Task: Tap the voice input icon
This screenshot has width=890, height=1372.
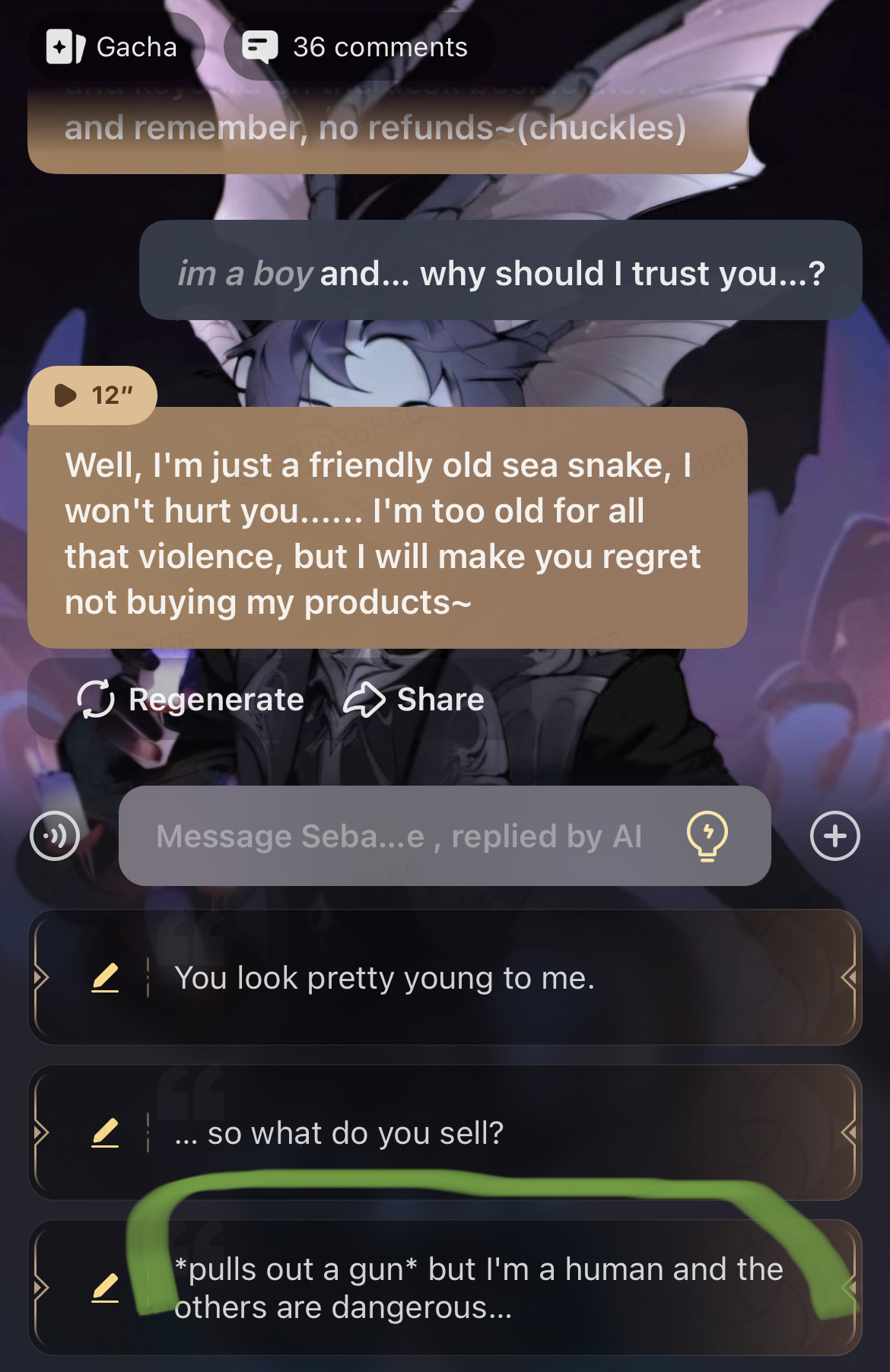Action: [x=55, y=836]
